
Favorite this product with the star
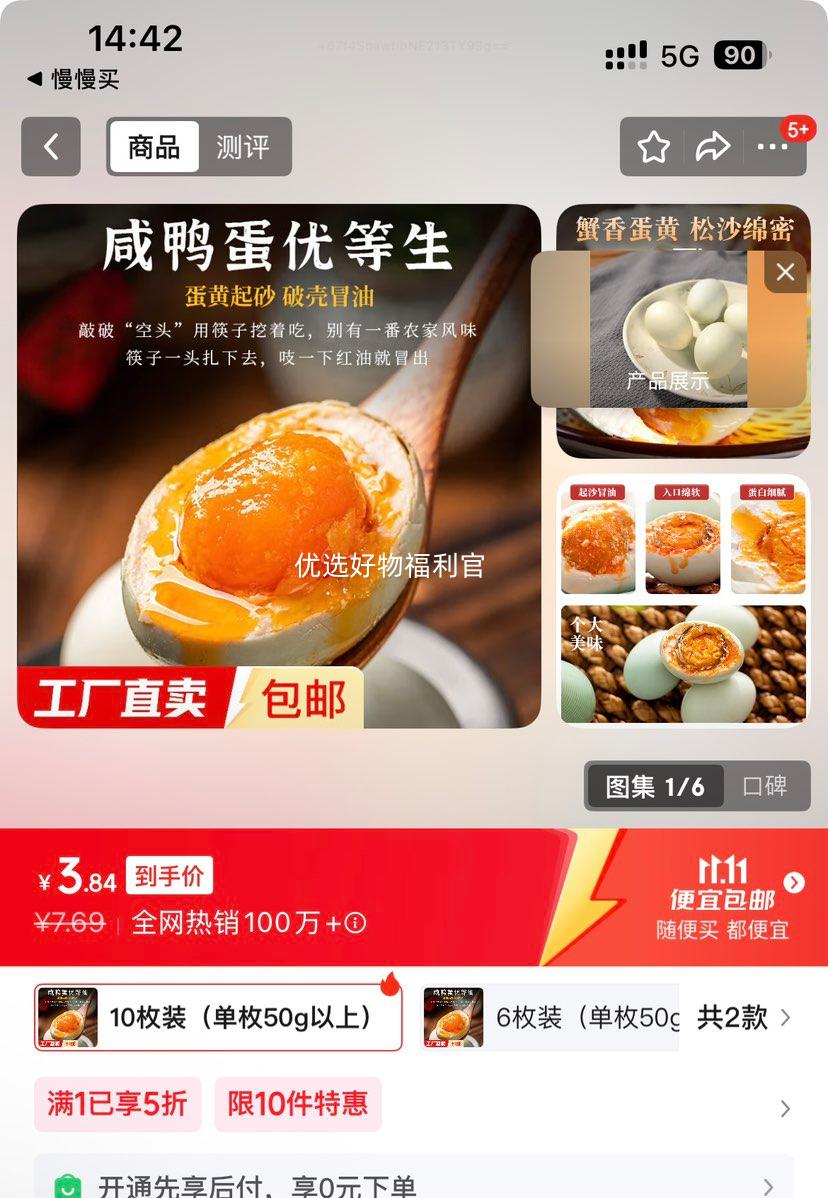pyautogui.click(x=654, y=148)
